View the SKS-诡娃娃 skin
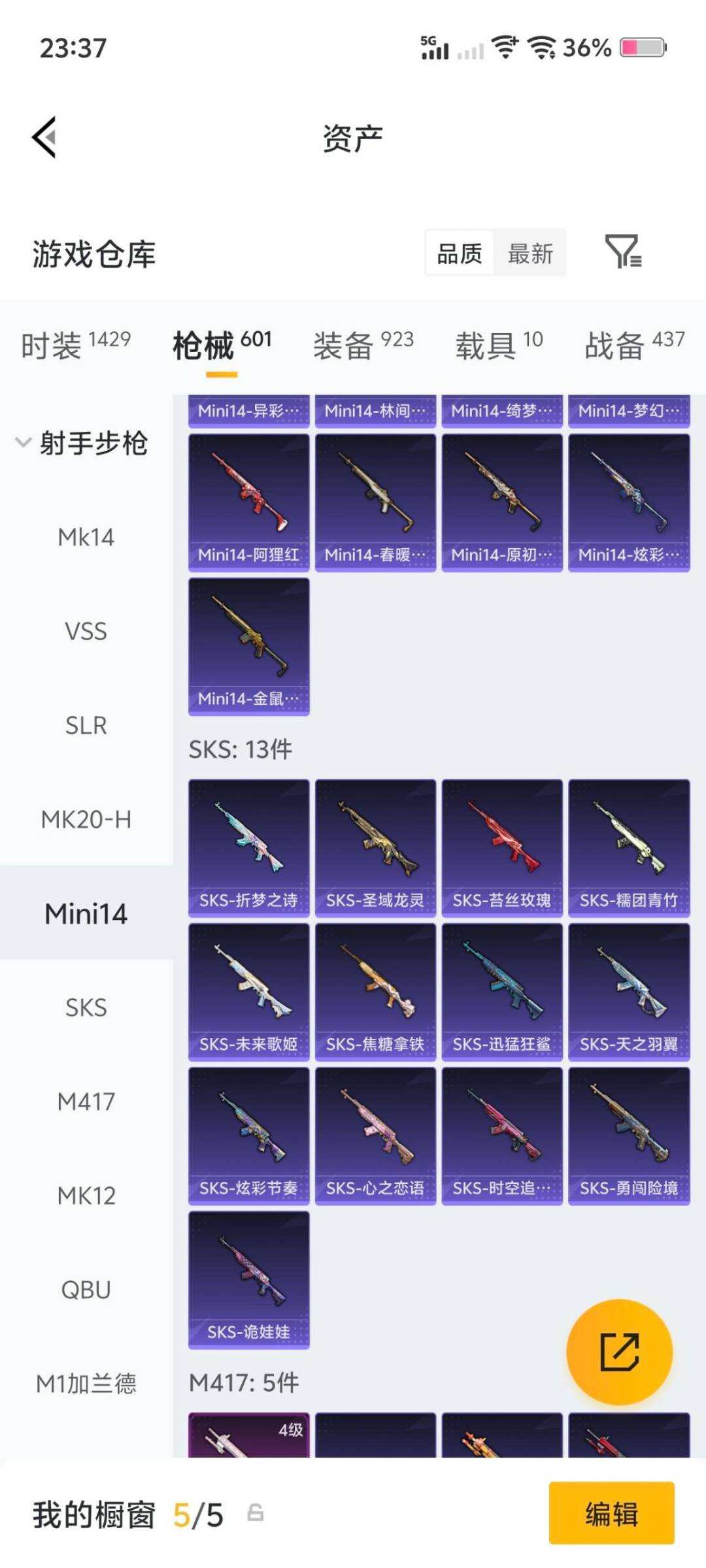 [x=248, y=1279]
